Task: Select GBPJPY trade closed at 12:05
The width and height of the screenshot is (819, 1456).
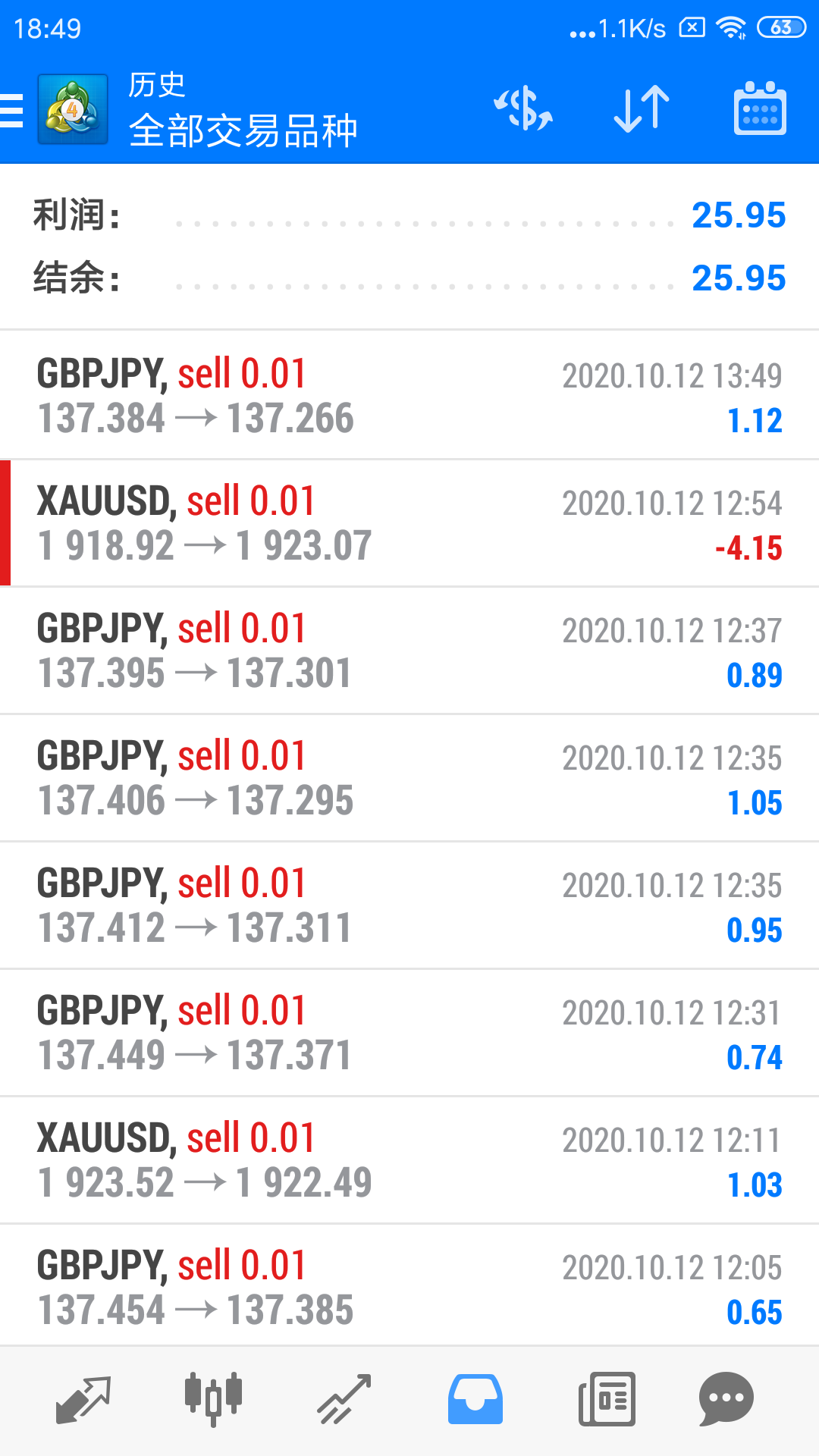Action: 409,1285
